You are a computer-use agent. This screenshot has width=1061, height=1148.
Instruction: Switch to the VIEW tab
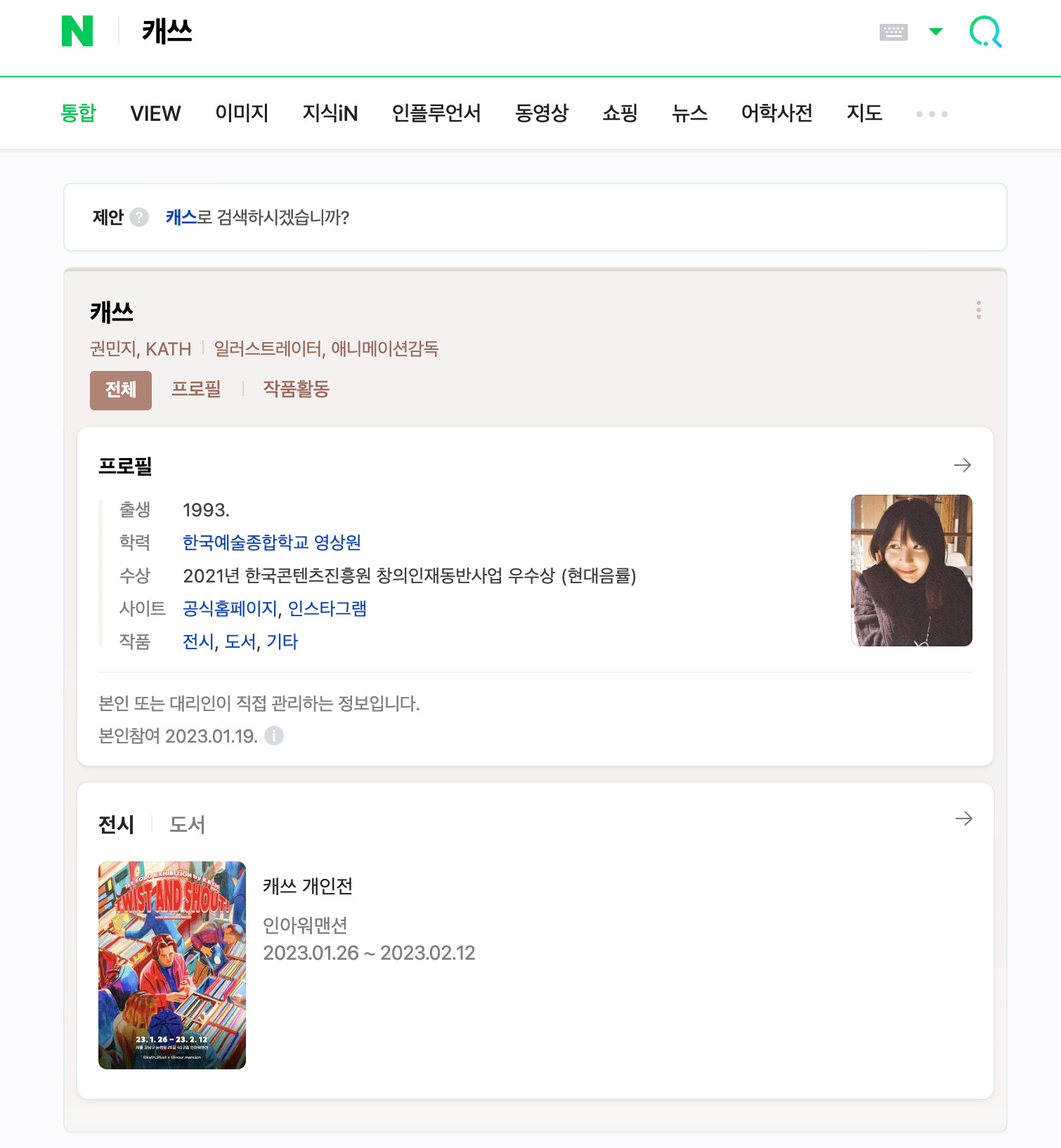click(x=155, y=113)
